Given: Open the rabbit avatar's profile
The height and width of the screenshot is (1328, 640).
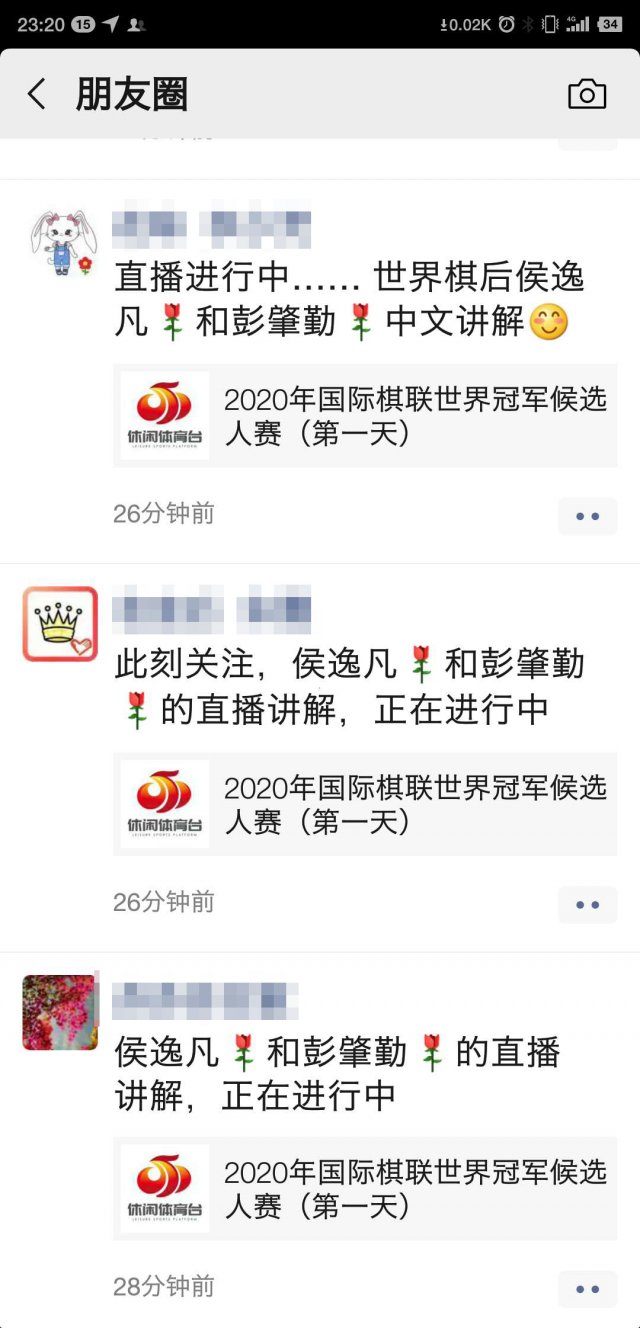Looking at the screenshot, I should (60, 243).
